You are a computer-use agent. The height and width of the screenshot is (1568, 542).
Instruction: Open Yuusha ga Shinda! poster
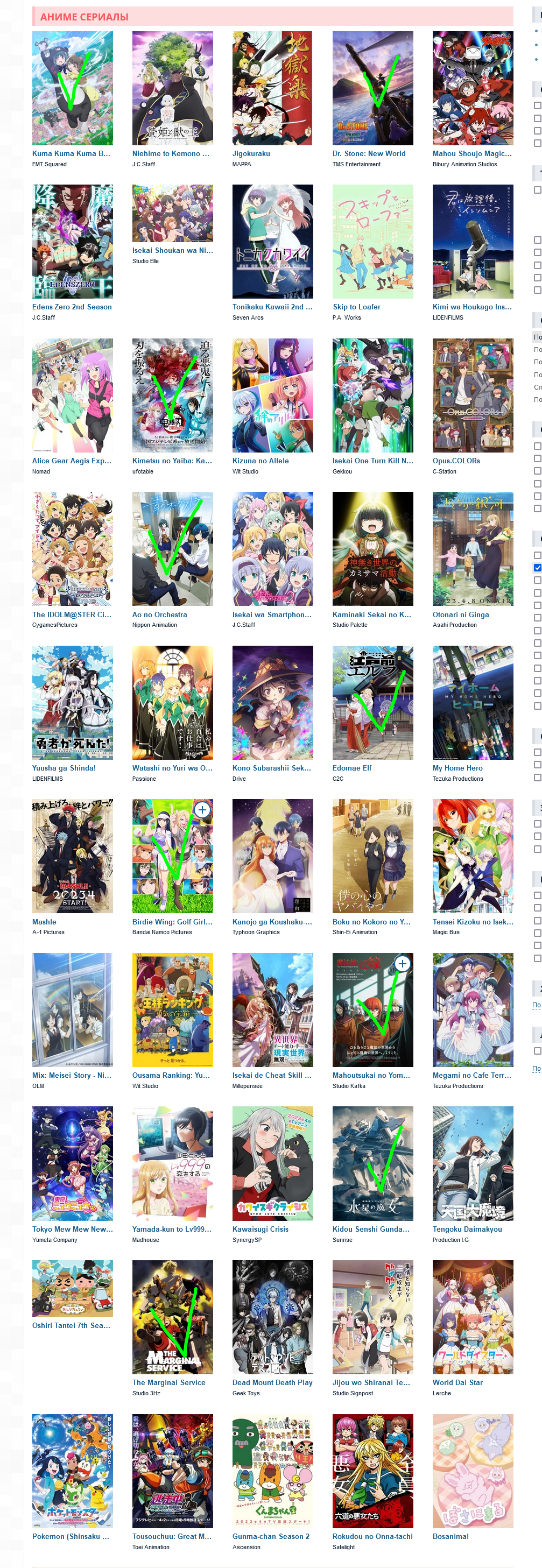click(73, 702)
